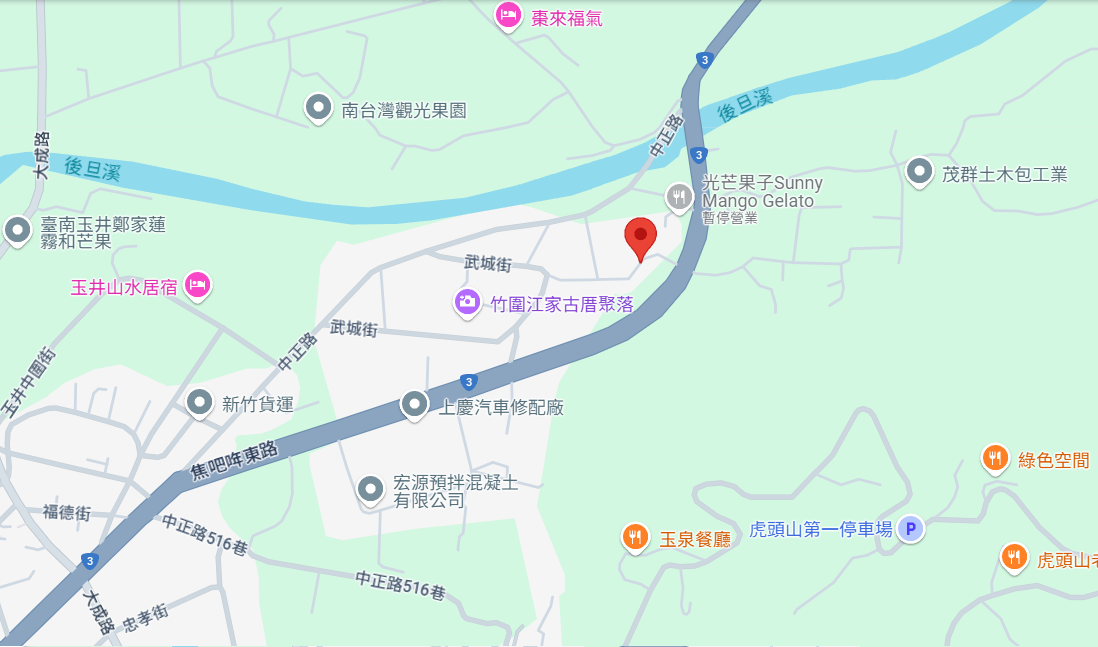Image resolution: width=1098 pixels, height=647 pixels.
Task: Select the 茂群土木包工業 place marker
Action: [x=919, y=172]
